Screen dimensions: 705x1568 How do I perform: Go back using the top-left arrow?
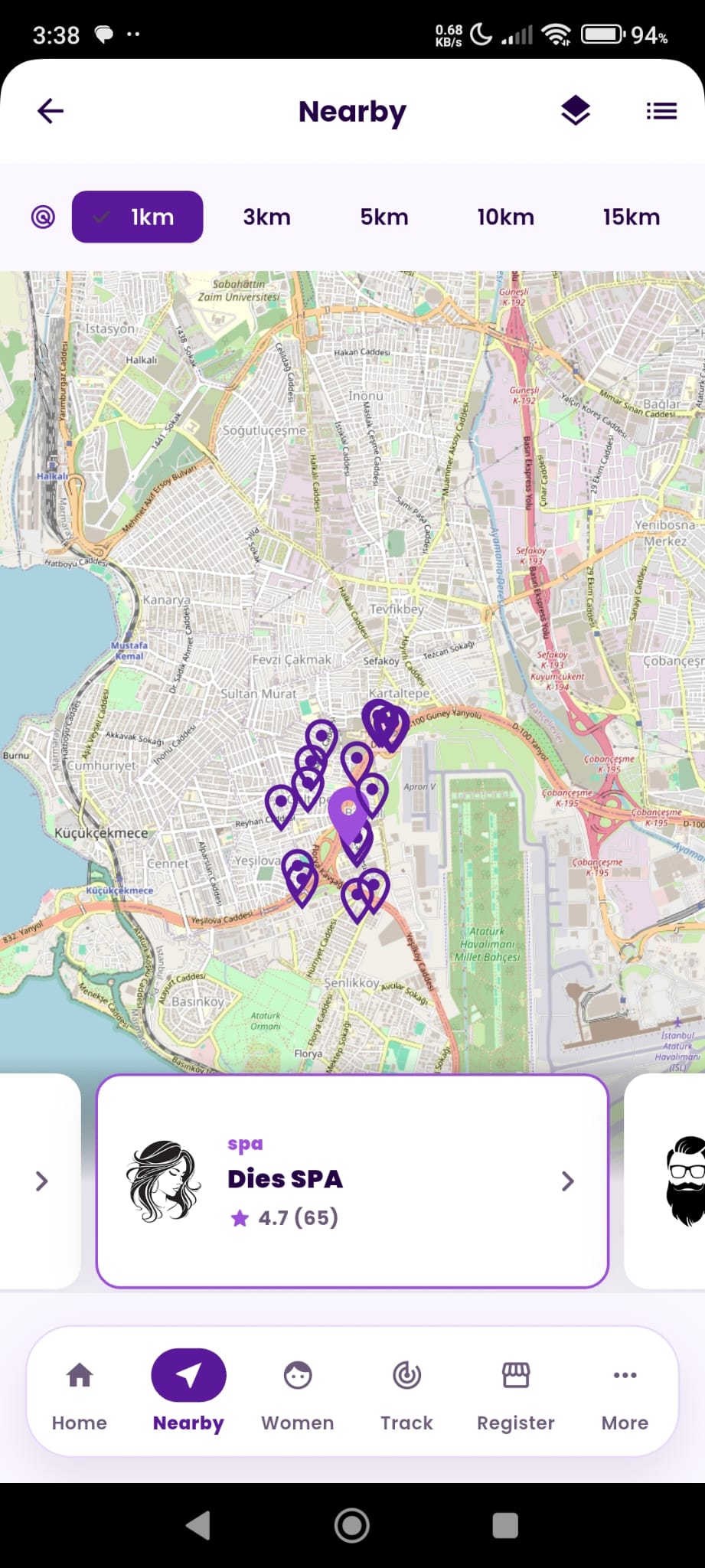pyautogui.click(x=51, y=111)
